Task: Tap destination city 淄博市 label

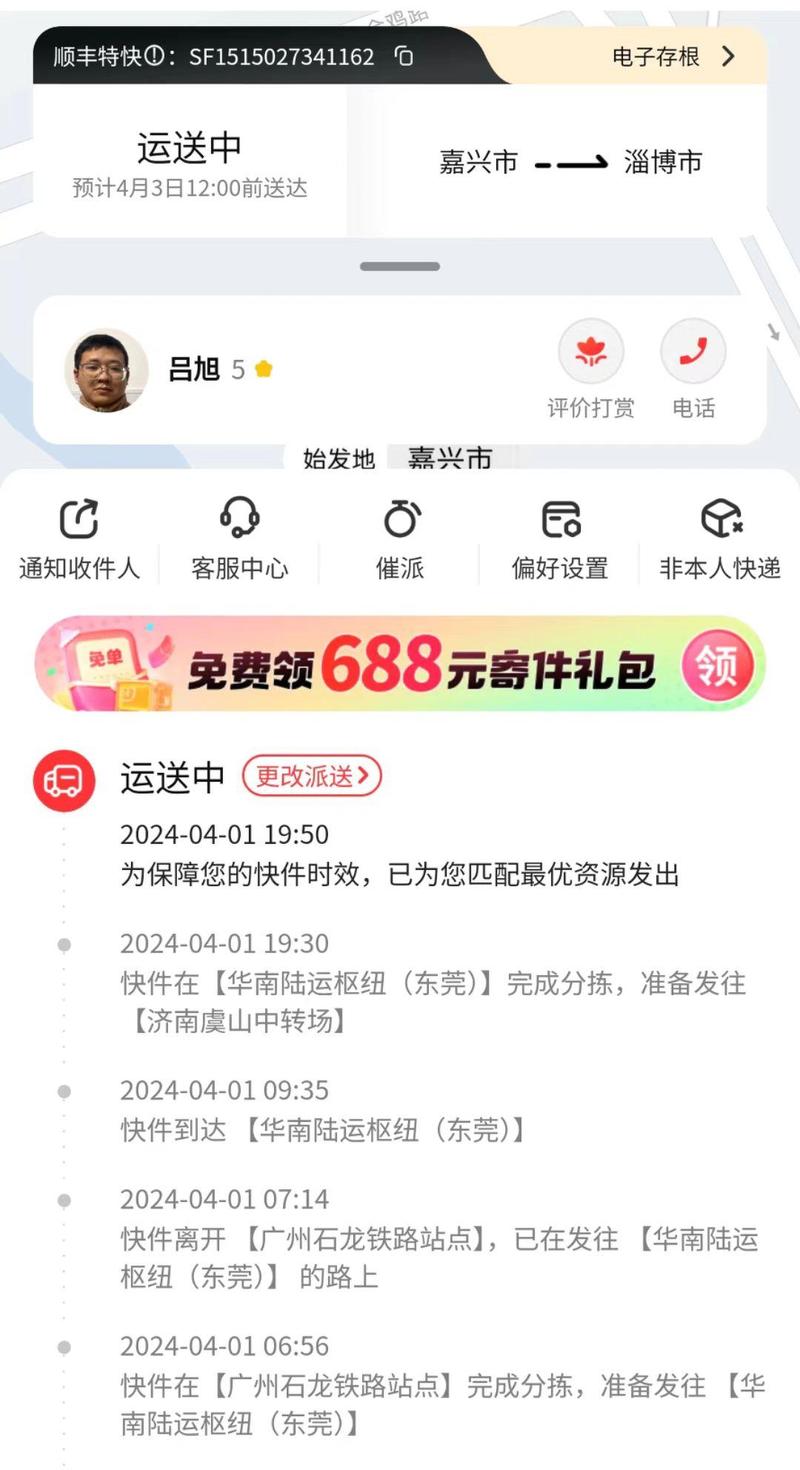Action: 663,159
